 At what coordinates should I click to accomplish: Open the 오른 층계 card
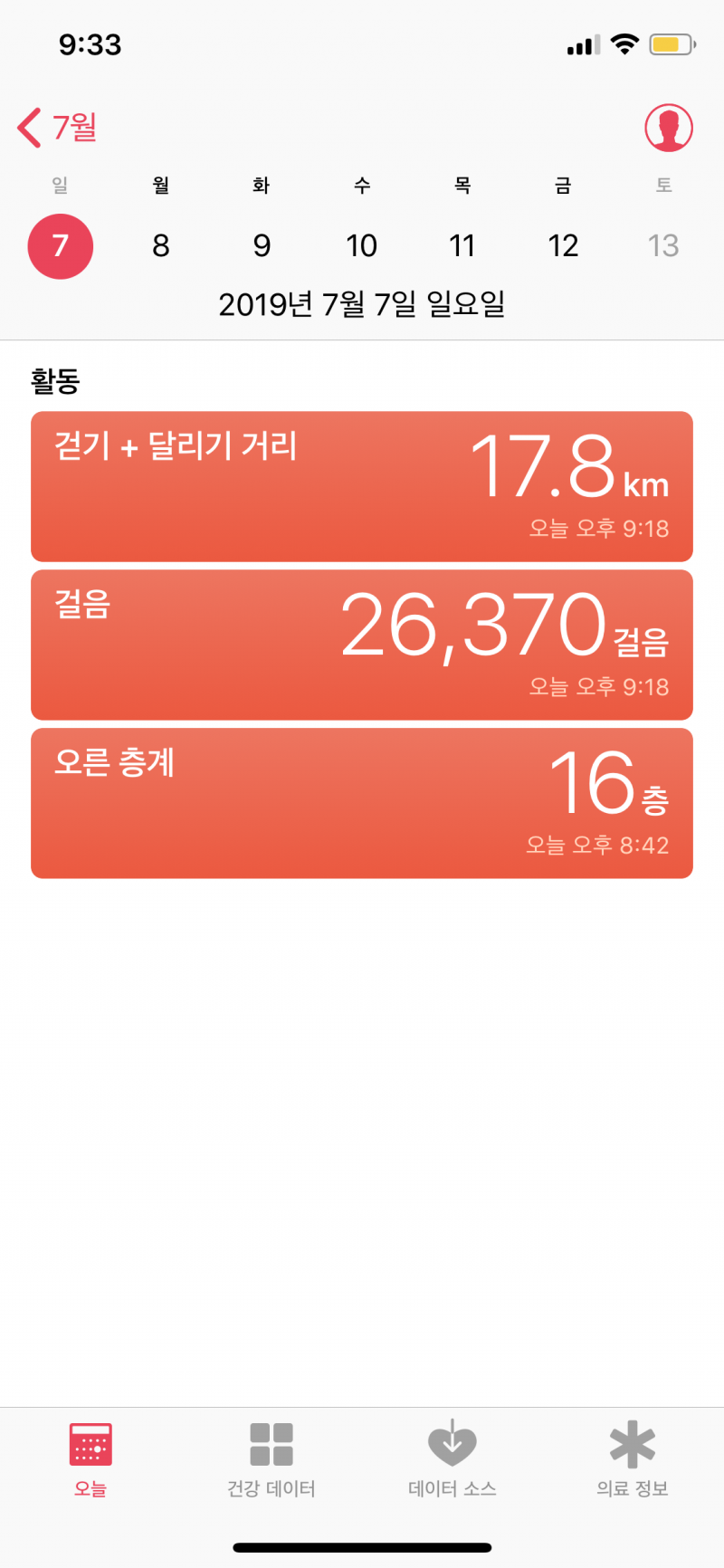[362, 804]
